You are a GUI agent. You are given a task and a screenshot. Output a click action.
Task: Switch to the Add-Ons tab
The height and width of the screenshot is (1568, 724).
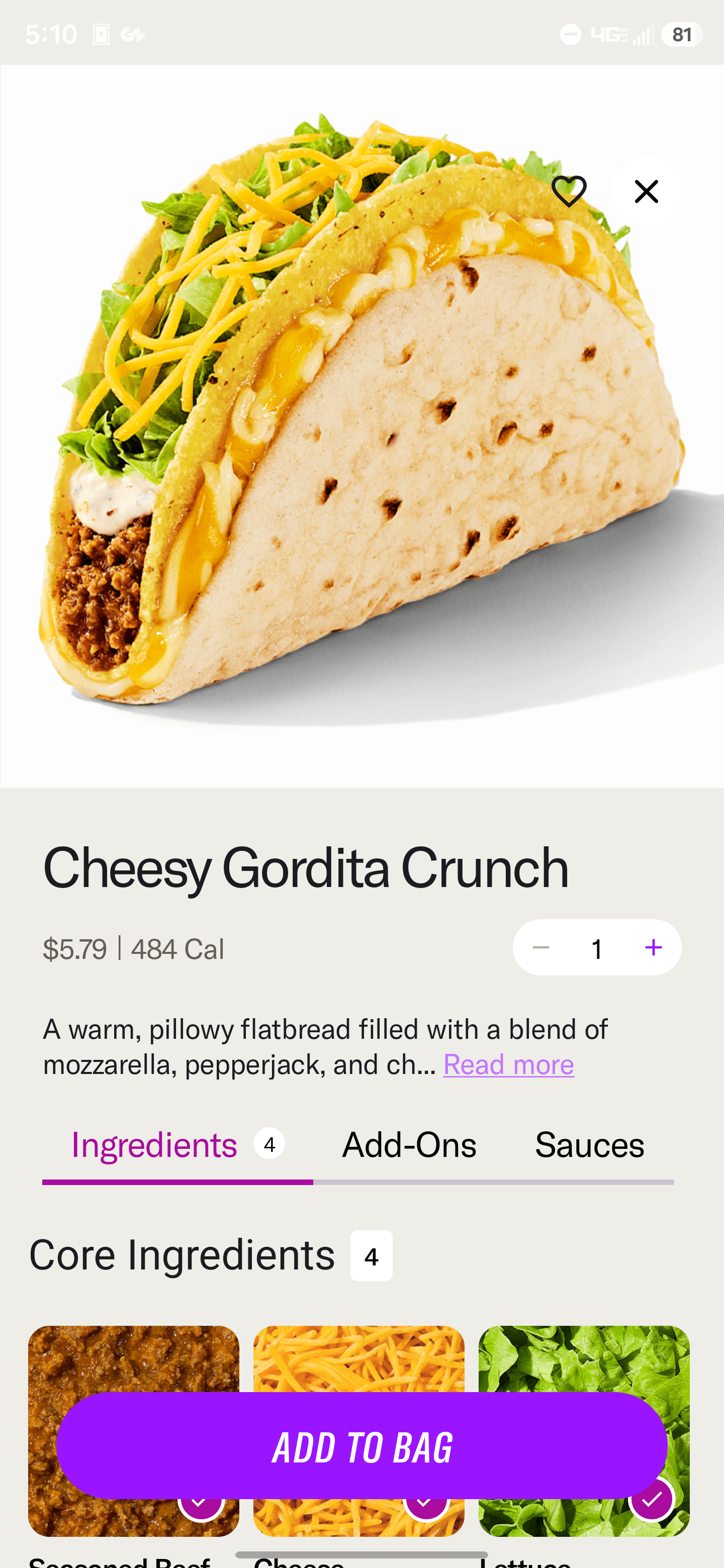409,1144
